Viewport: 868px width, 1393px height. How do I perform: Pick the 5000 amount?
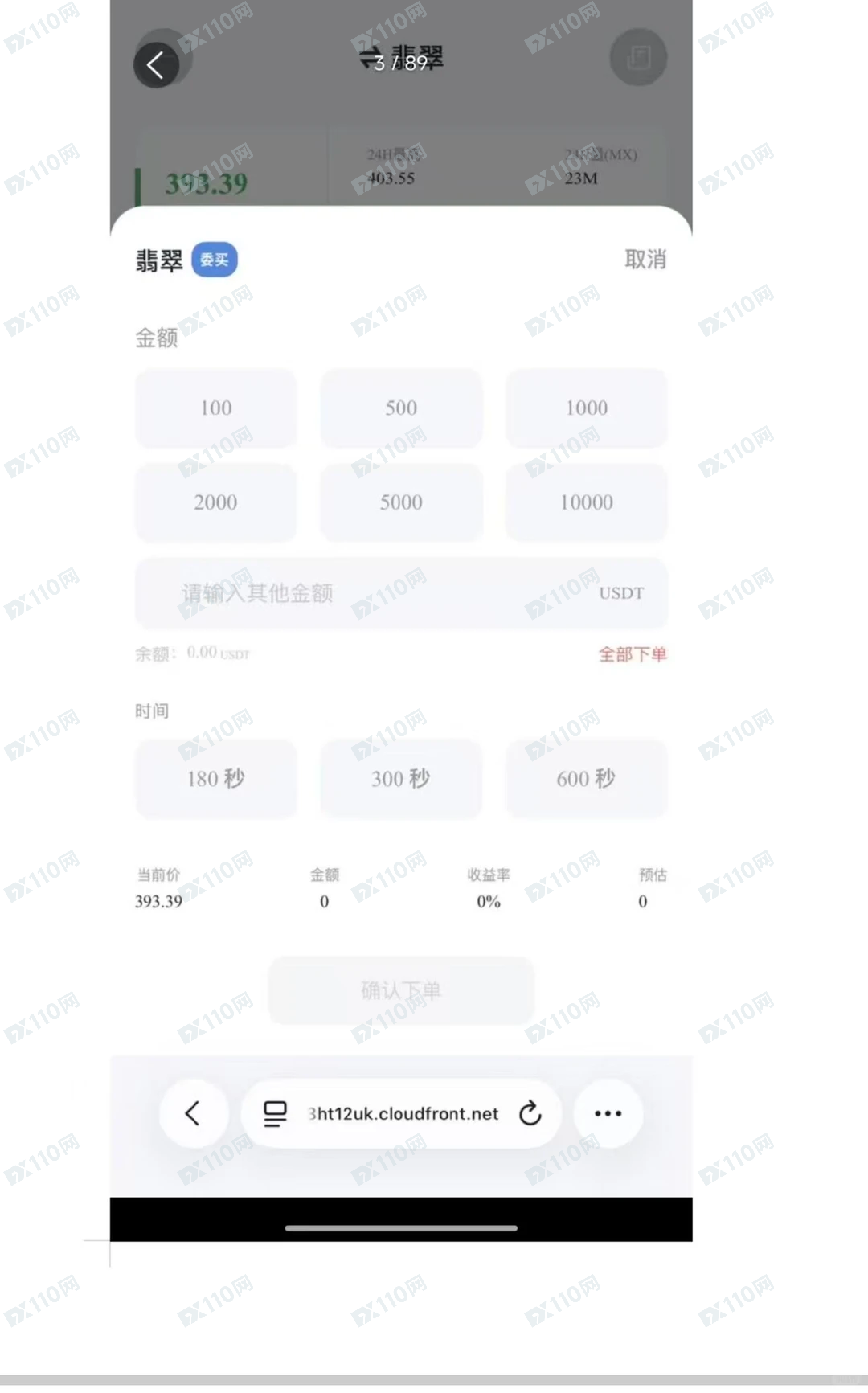pos(401,502)
